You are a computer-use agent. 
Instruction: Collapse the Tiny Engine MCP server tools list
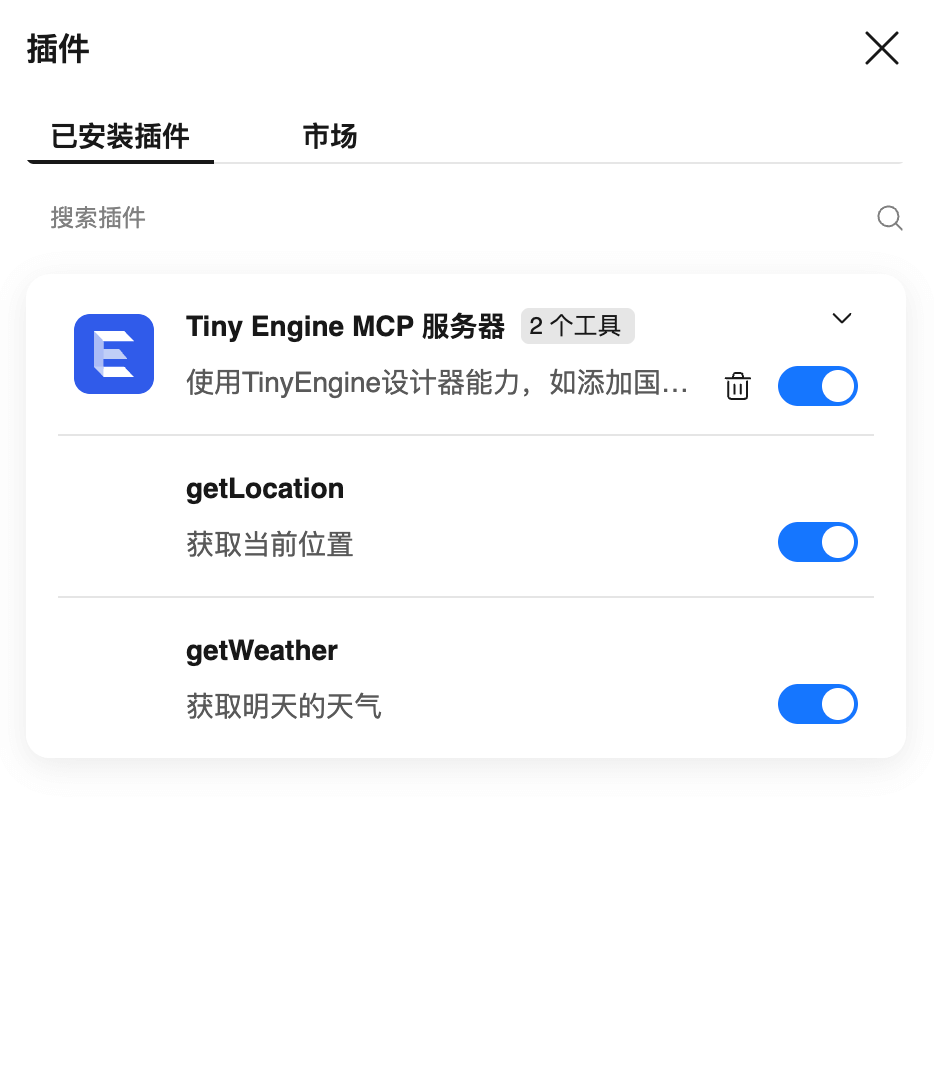coord(841,318)
